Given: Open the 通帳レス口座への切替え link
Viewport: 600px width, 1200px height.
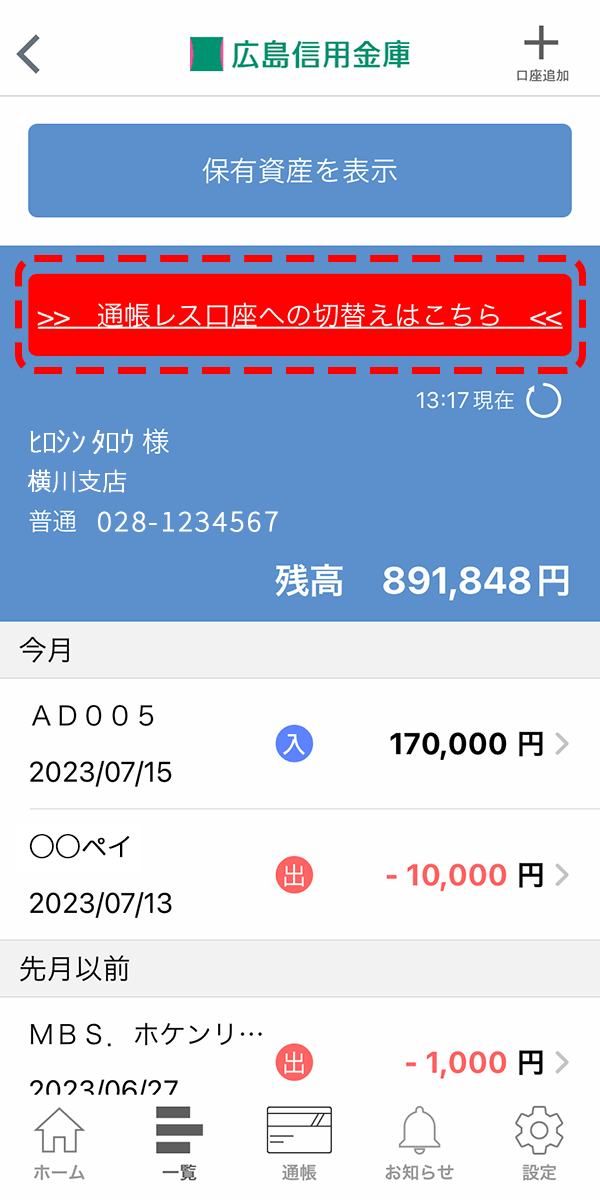Looking at the screenshot, I should pos(300,317).
